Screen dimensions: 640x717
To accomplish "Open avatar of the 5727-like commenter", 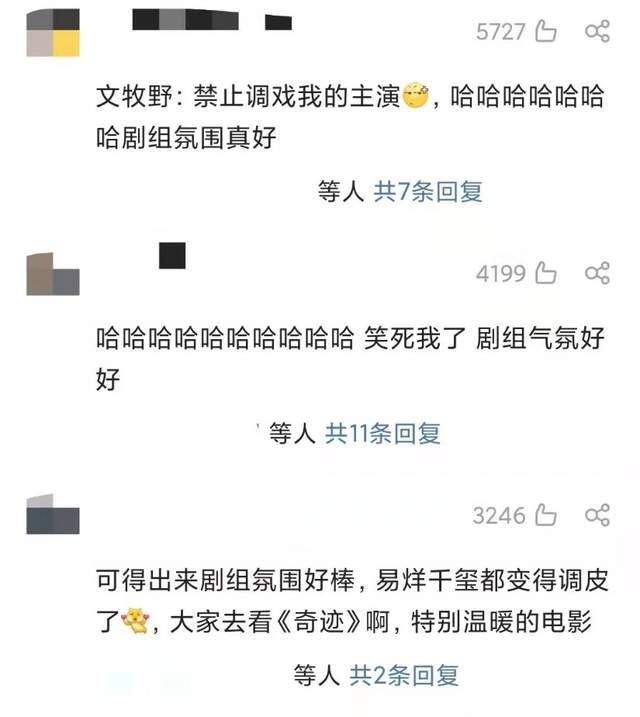I will (x=52, y=31).
